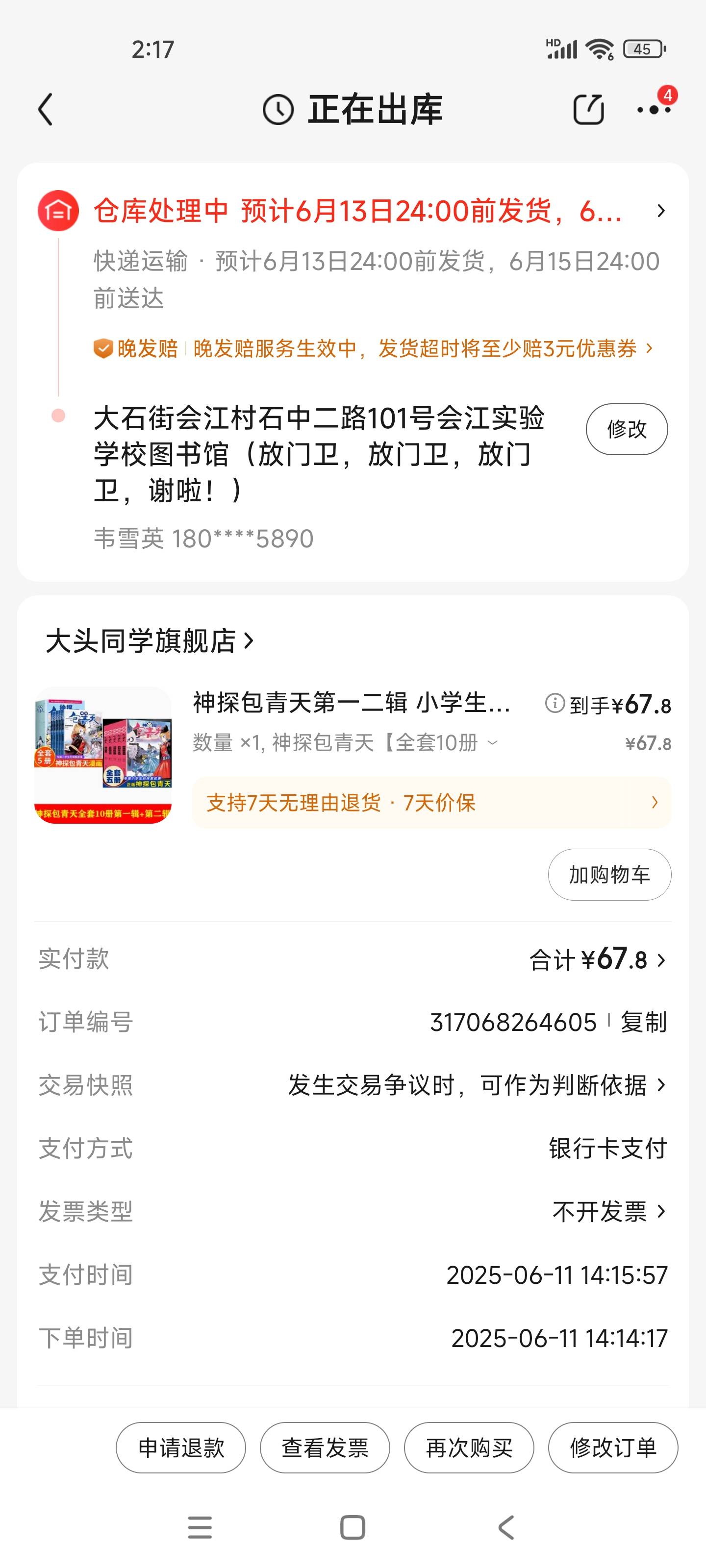The image size is (706, 1568).
Task: Go back using the top-left arrow
Action: point(46,110)
